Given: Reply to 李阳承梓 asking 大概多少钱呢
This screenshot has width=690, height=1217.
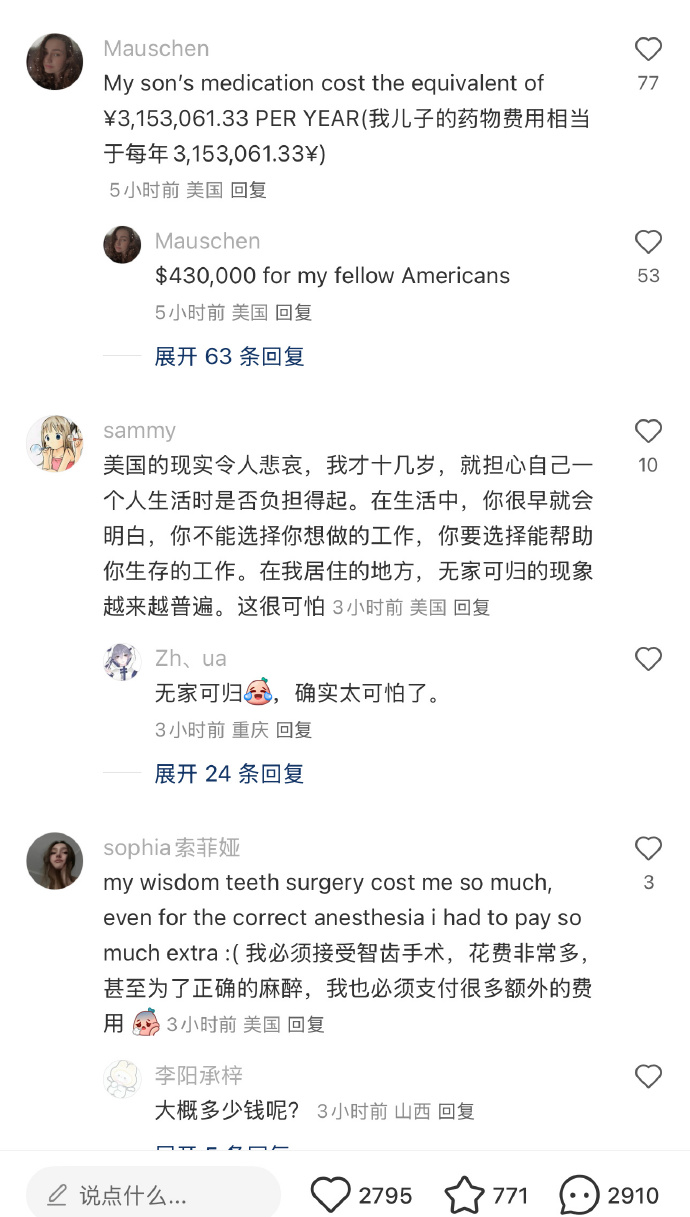Looking at the screenshot, I should (x=456, y=1111).
